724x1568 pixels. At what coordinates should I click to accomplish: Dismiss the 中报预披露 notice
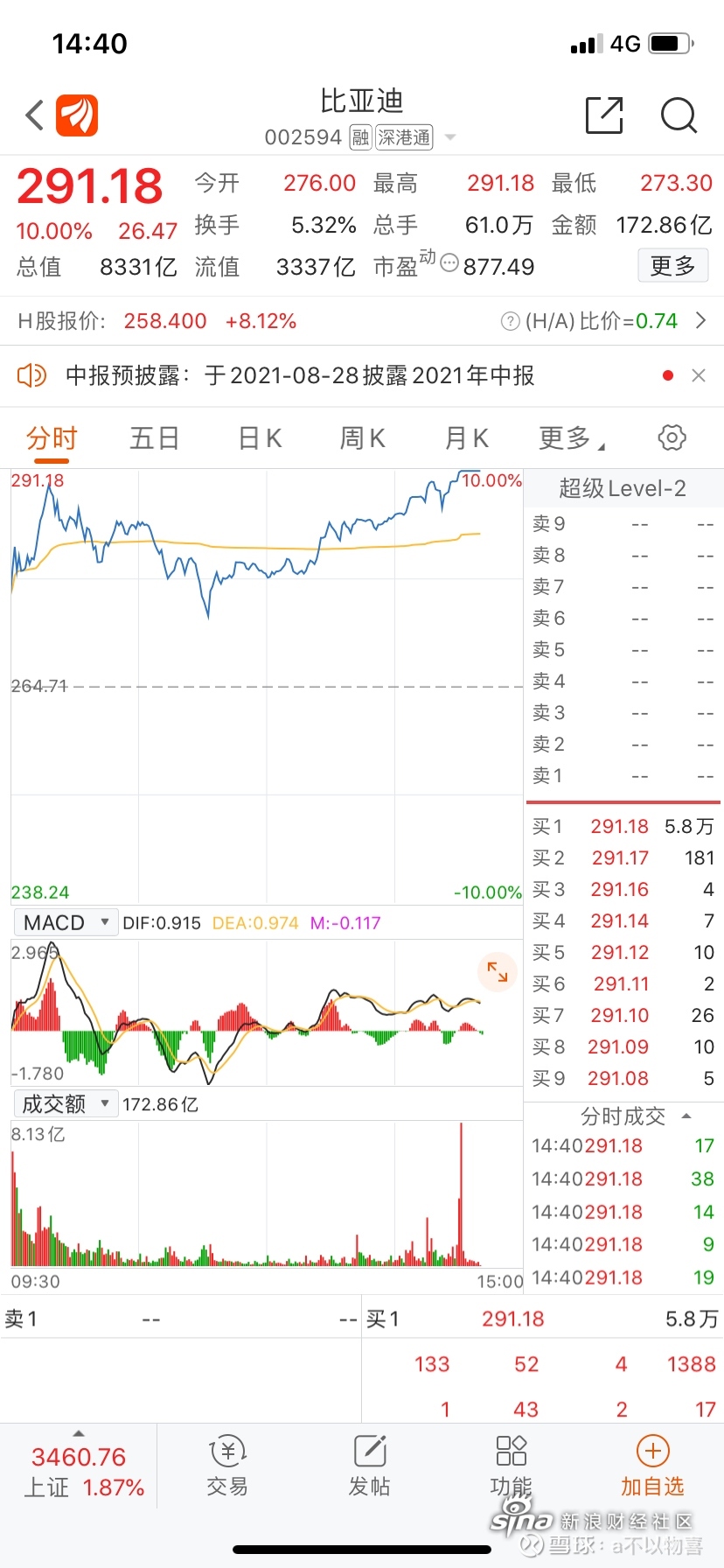click(698, 375)
